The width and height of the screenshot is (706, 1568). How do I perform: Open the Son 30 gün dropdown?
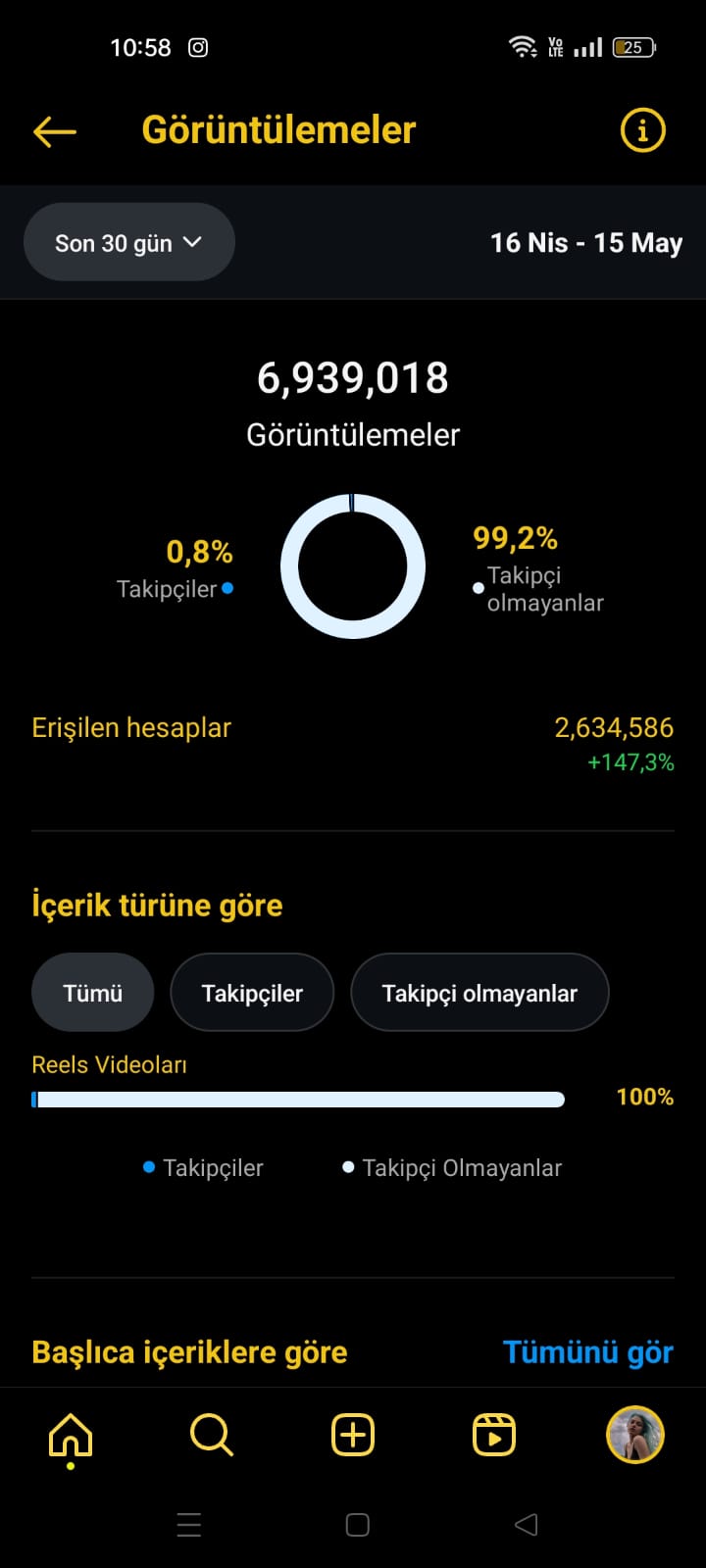(x=129, y=242)
